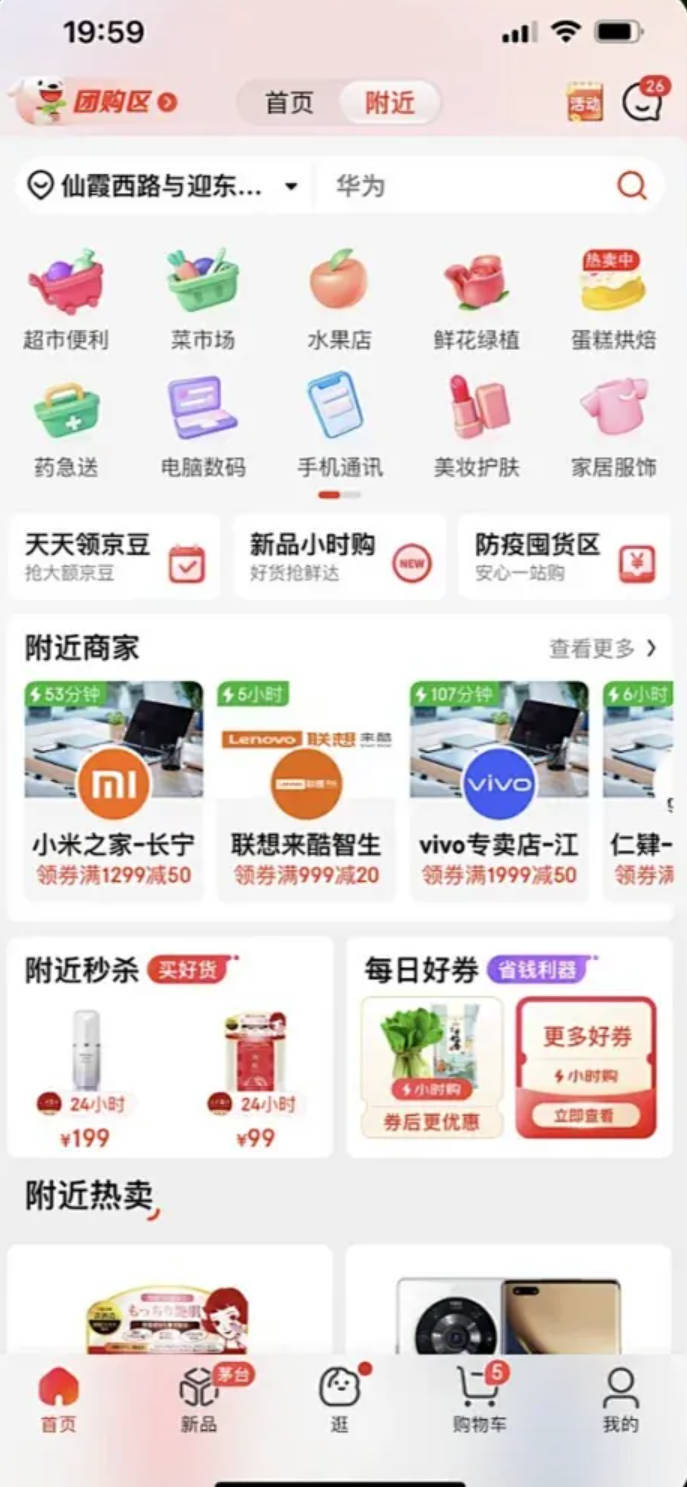Viewport: 687px width, 1487px height.
Task: Open the 手机通讯 category
Action: click(x=339, y=427)
